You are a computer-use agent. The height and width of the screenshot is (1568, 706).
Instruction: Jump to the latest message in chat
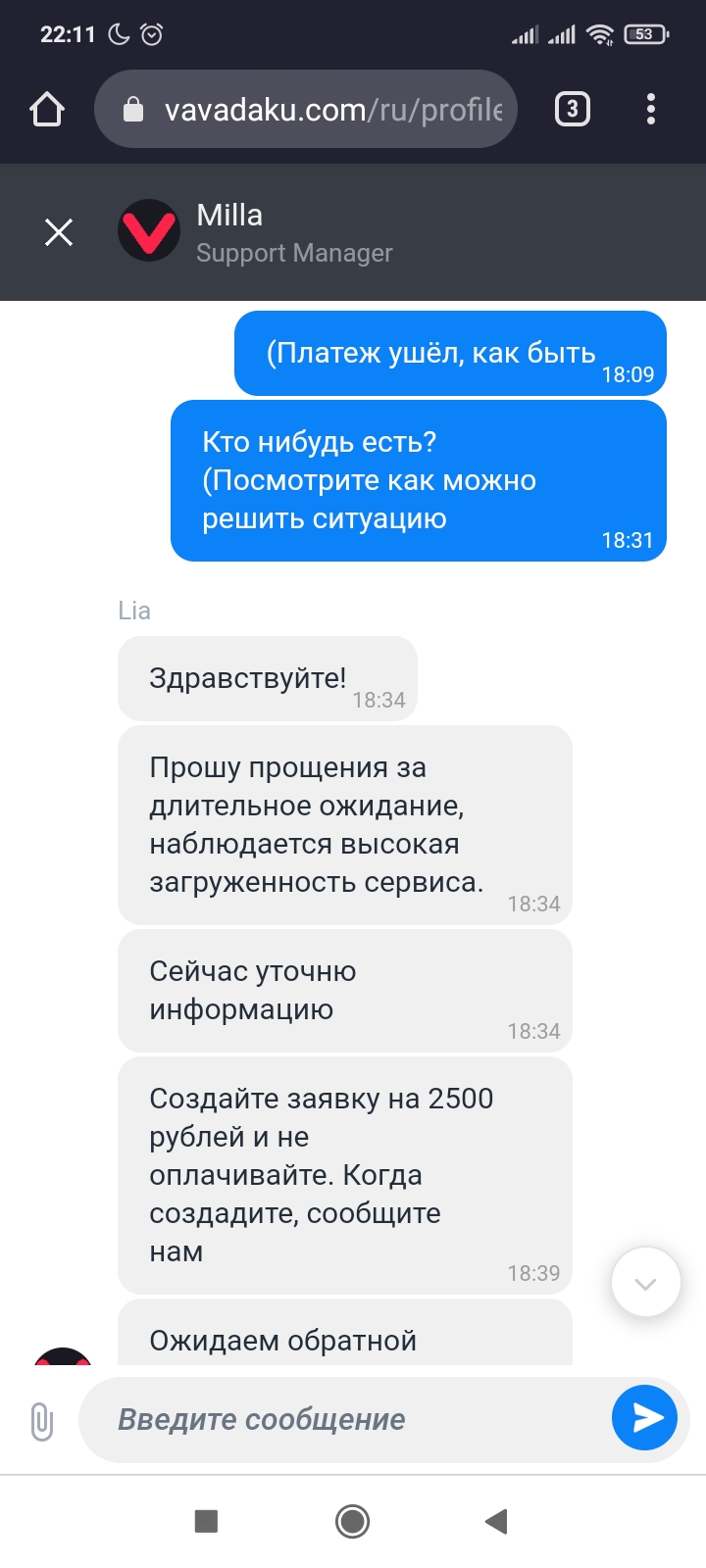[645, 1283]
